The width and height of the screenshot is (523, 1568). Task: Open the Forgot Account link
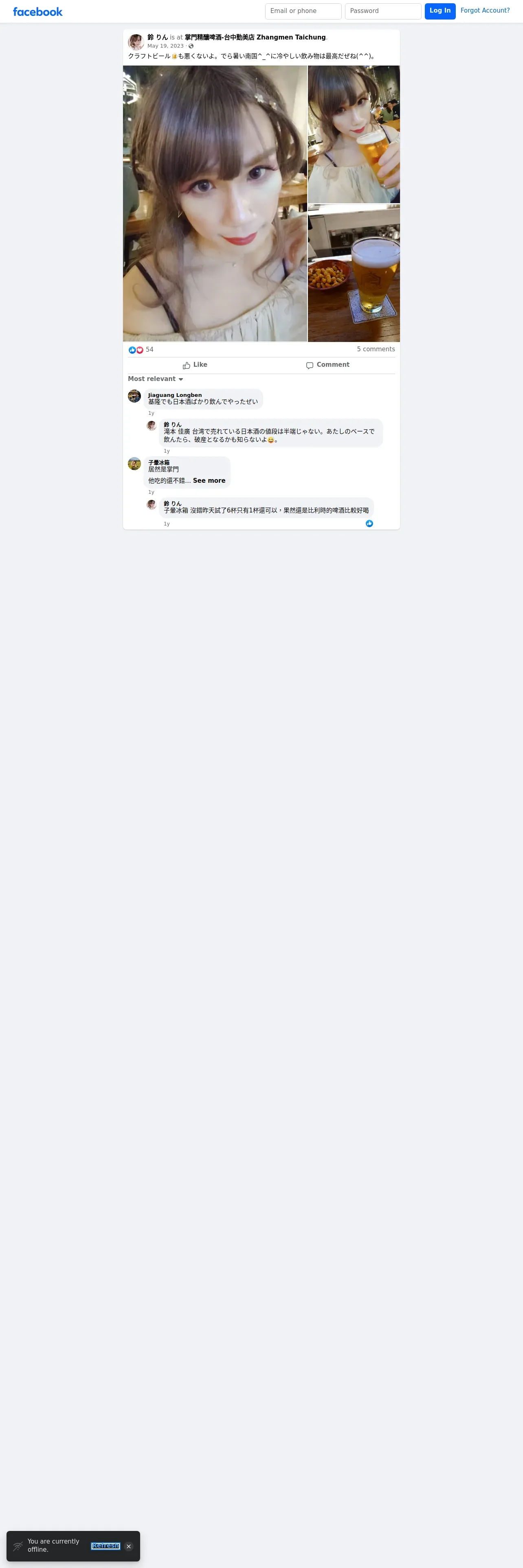[485, 10]
